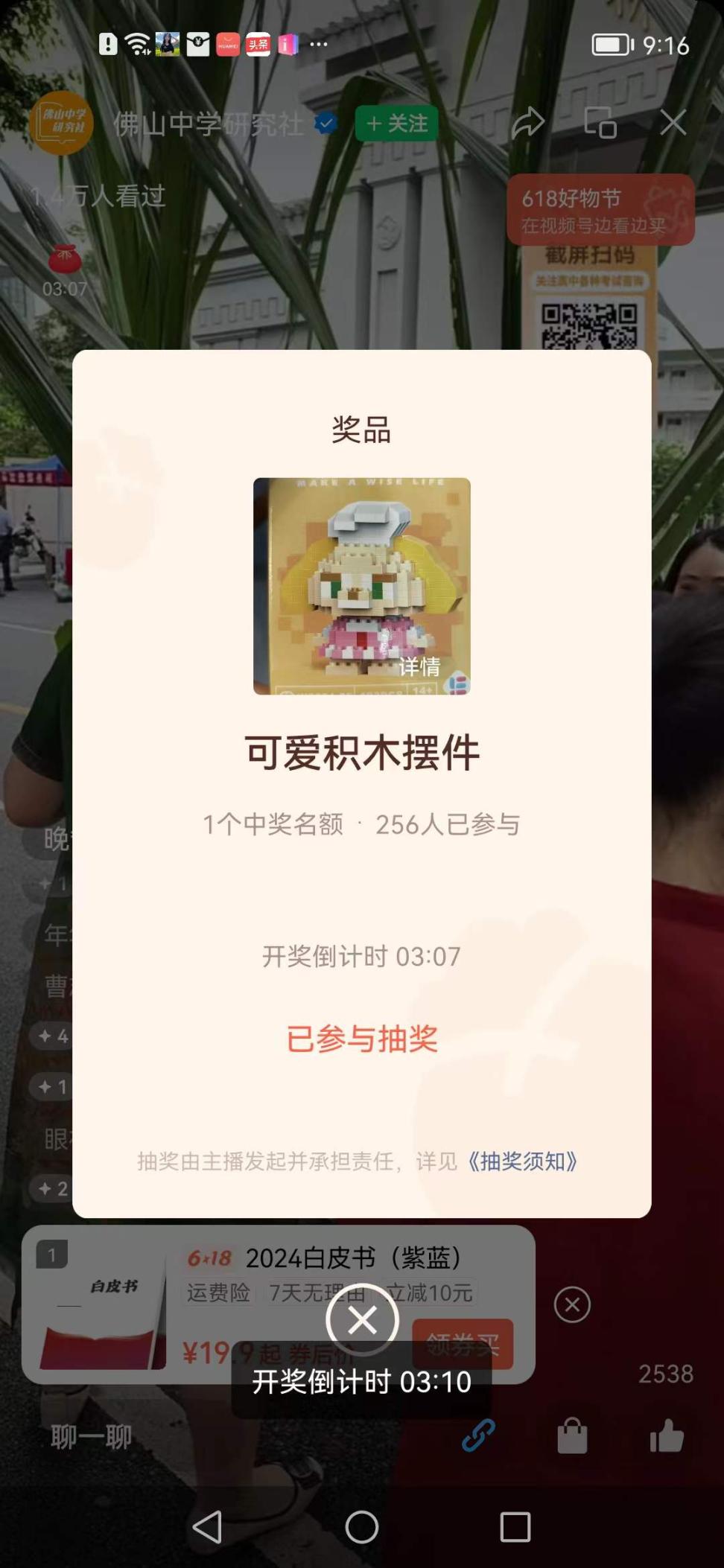
Task: Read the 《抽奖须知》 lottery rules
Action: (x=522, y=1161)
